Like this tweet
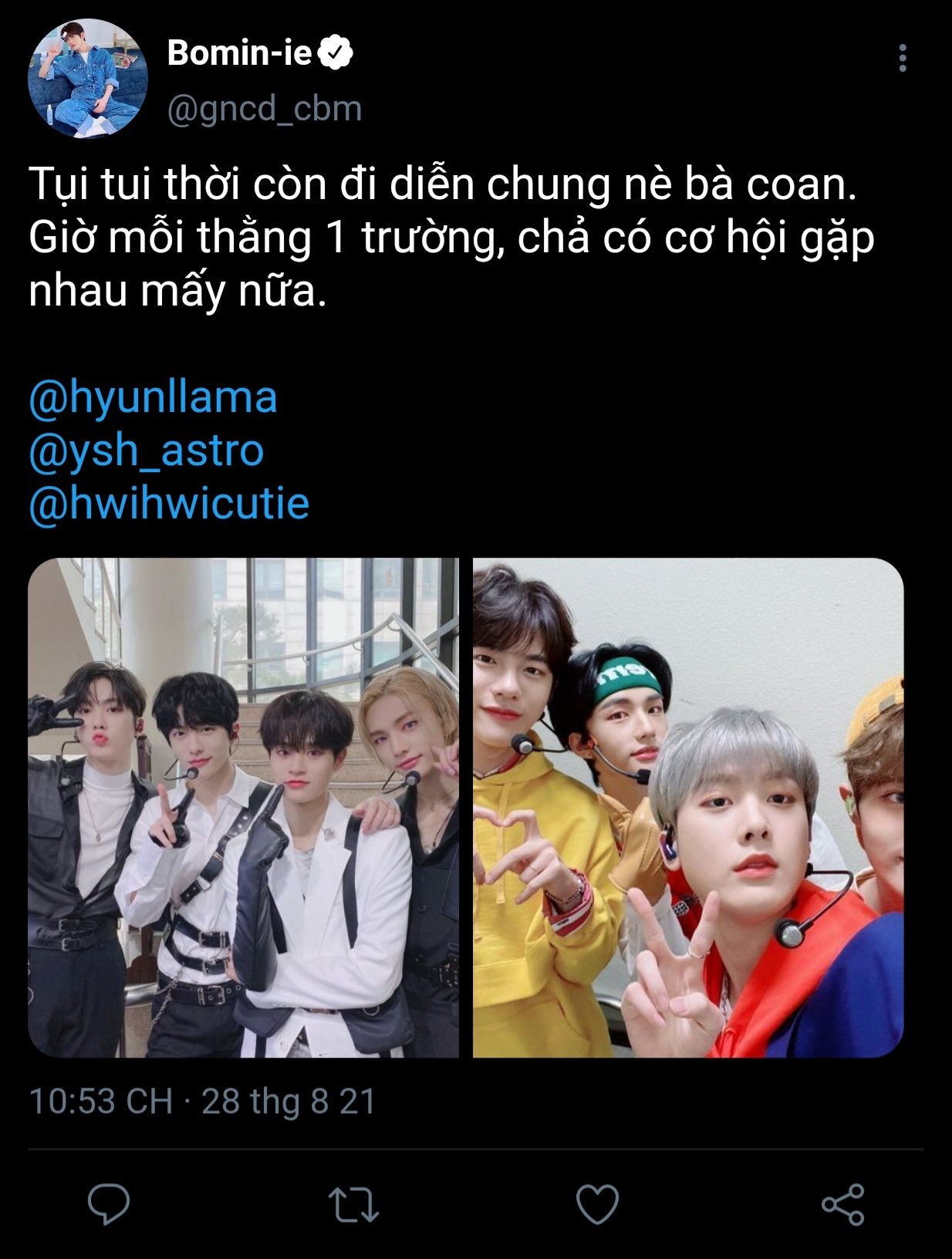The image size is (952, 1259). pyautogui.click(x=598, y=1204)
